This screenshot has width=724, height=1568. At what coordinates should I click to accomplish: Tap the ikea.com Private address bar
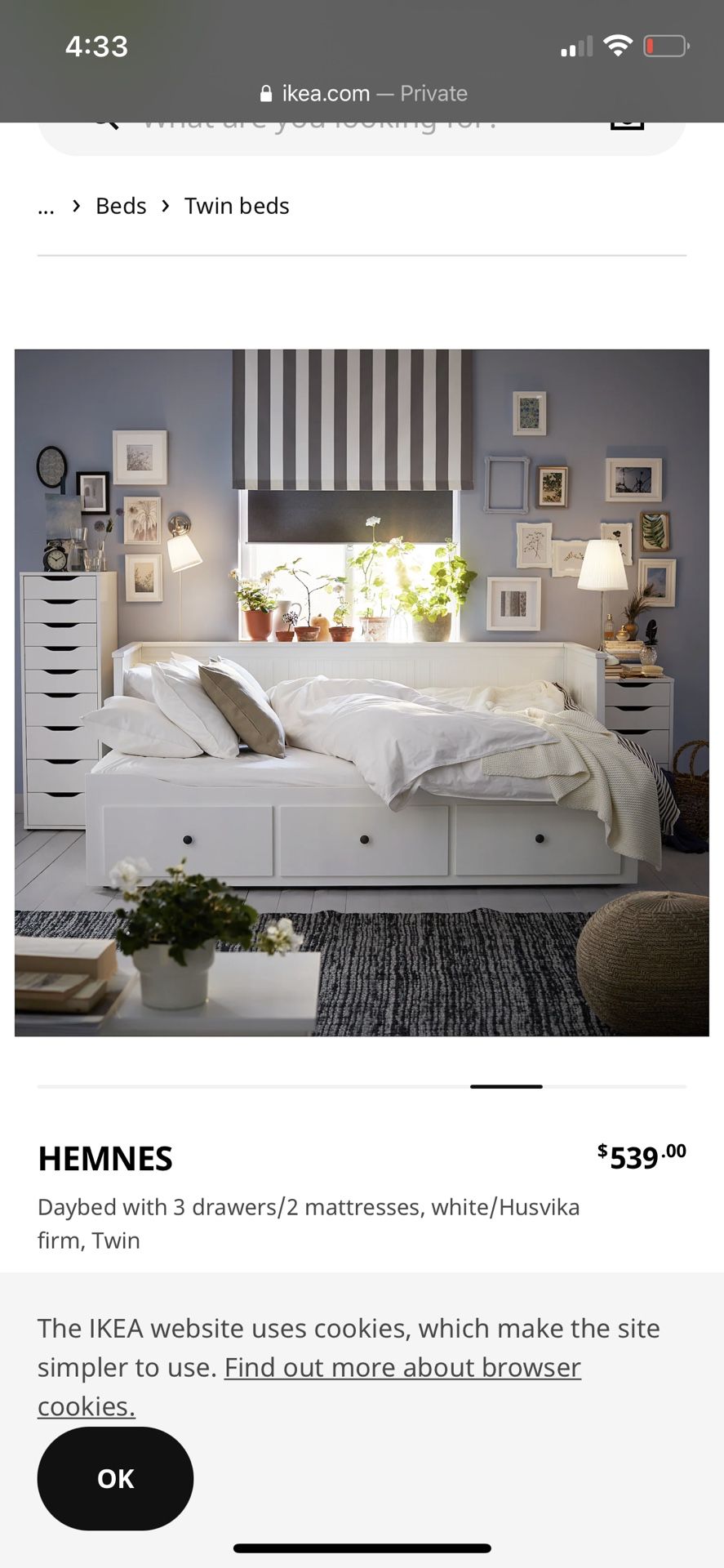[x=362, y=92]
